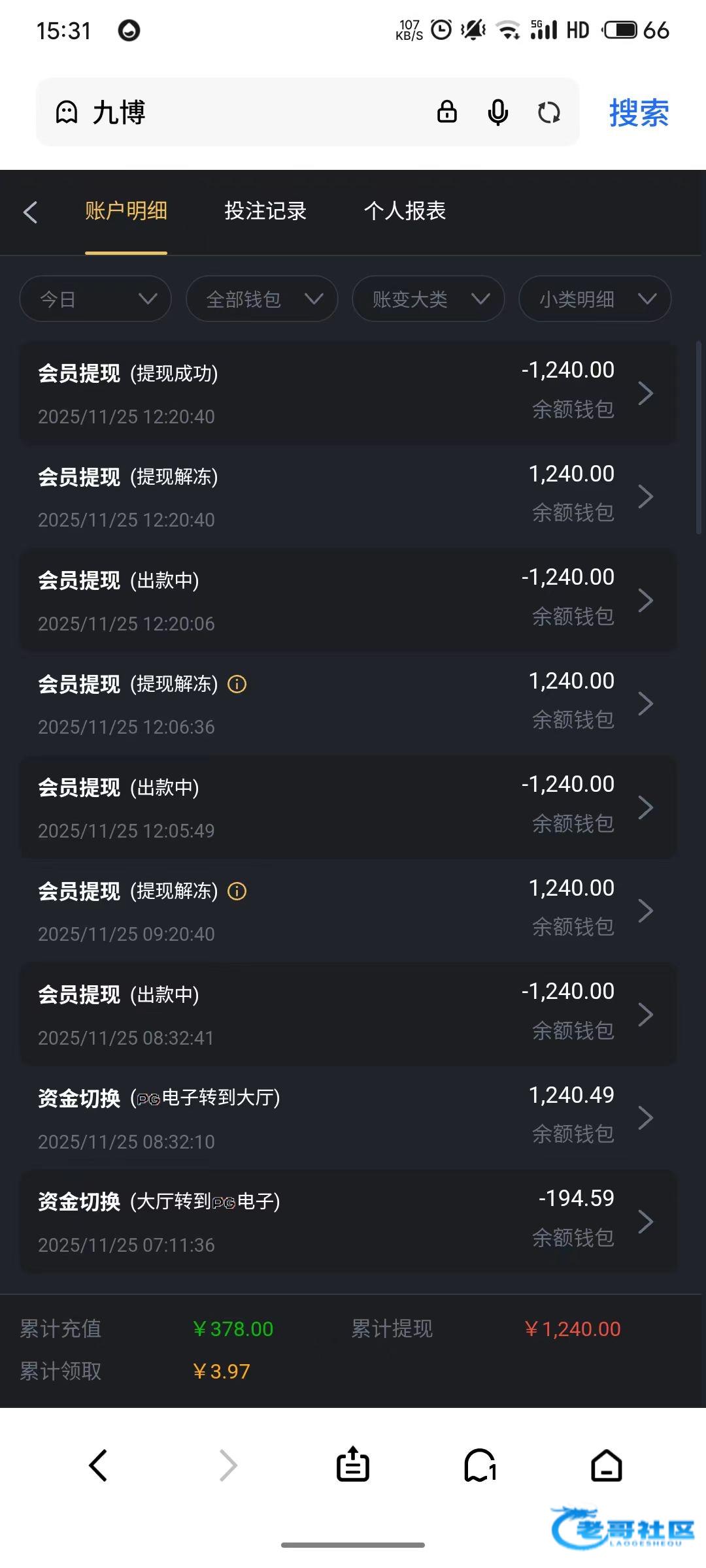Expand the 今日 date dropdown

(95, 299)
